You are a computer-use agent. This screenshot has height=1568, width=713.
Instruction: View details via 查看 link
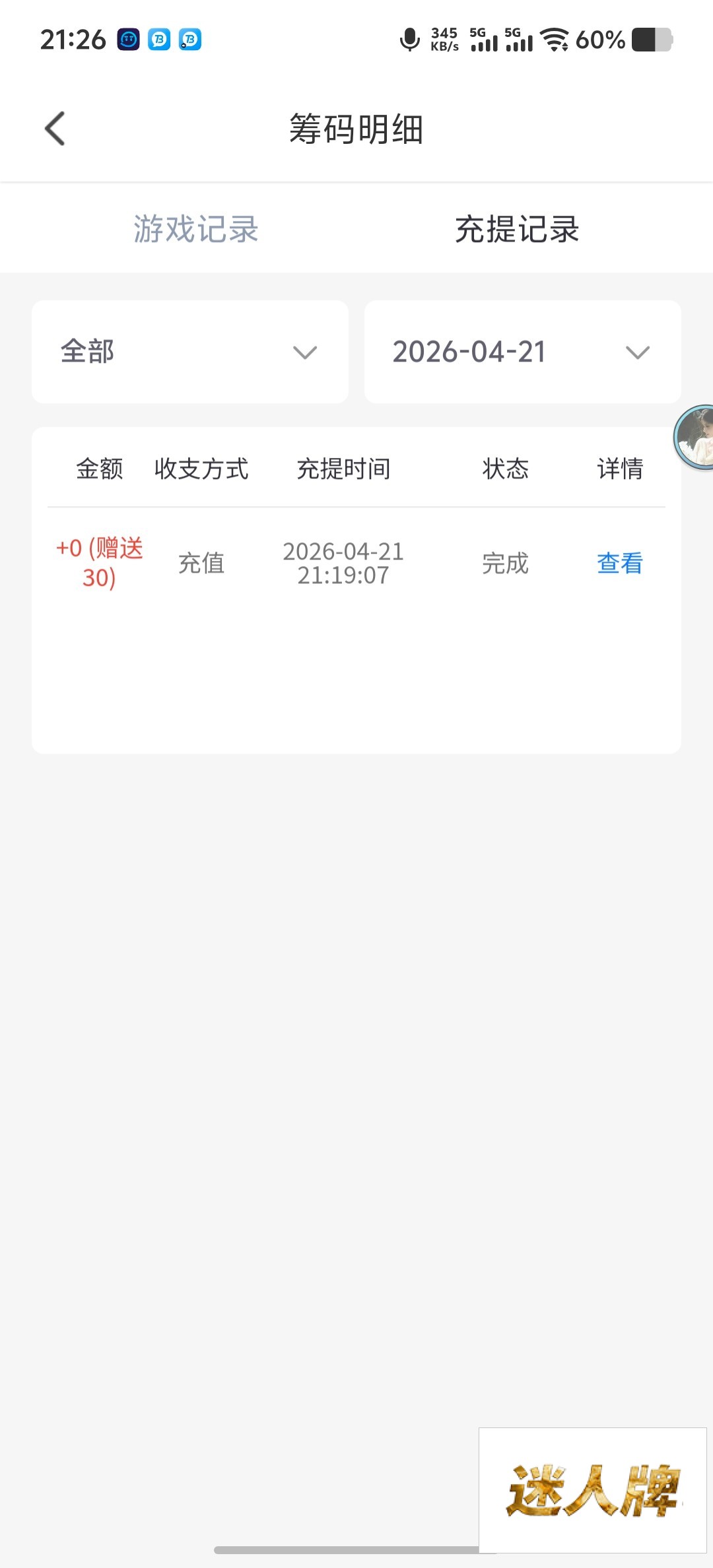point(619,564)
